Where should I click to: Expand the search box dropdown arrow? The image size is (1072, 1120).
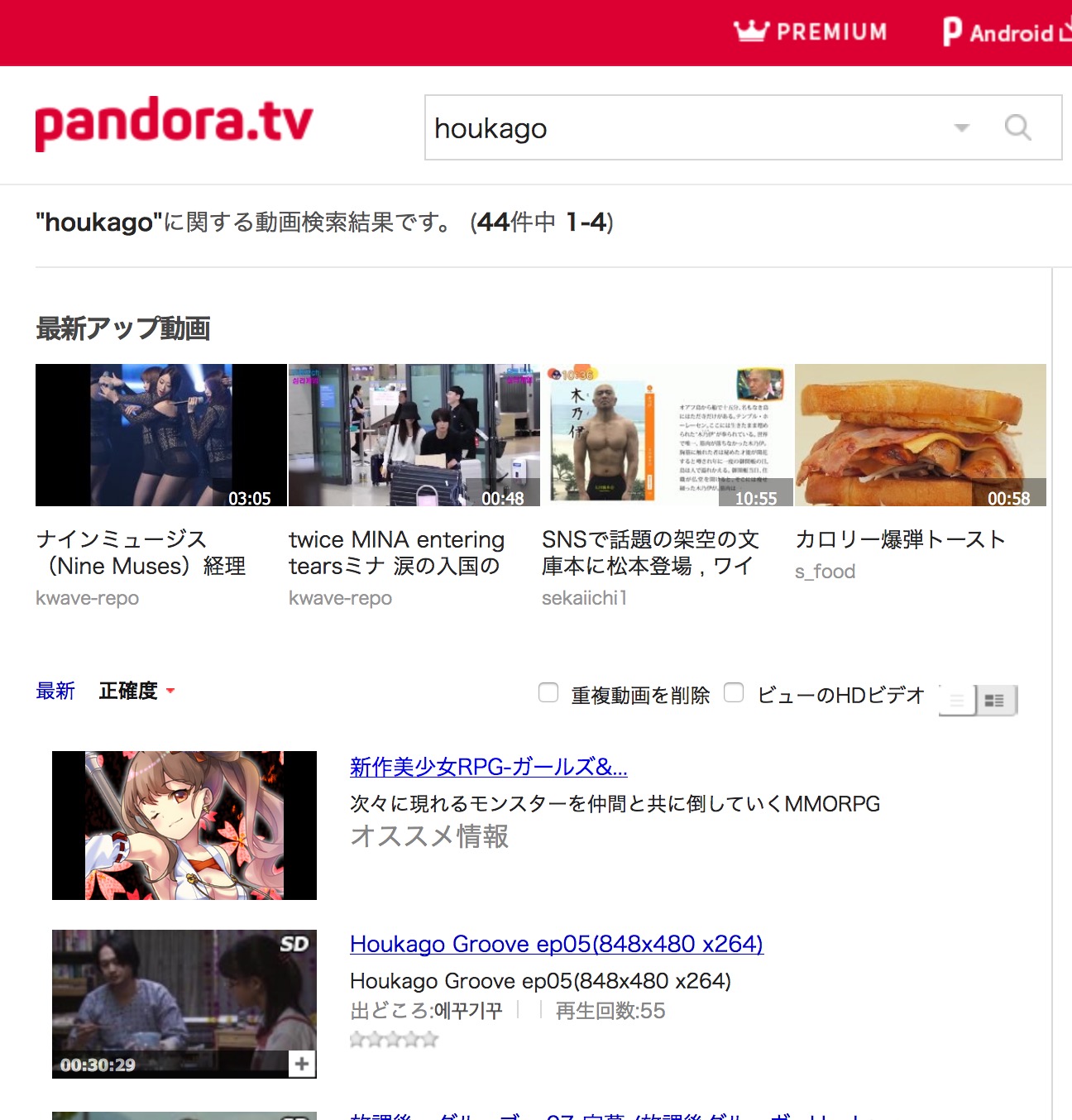tap(961, 127)
